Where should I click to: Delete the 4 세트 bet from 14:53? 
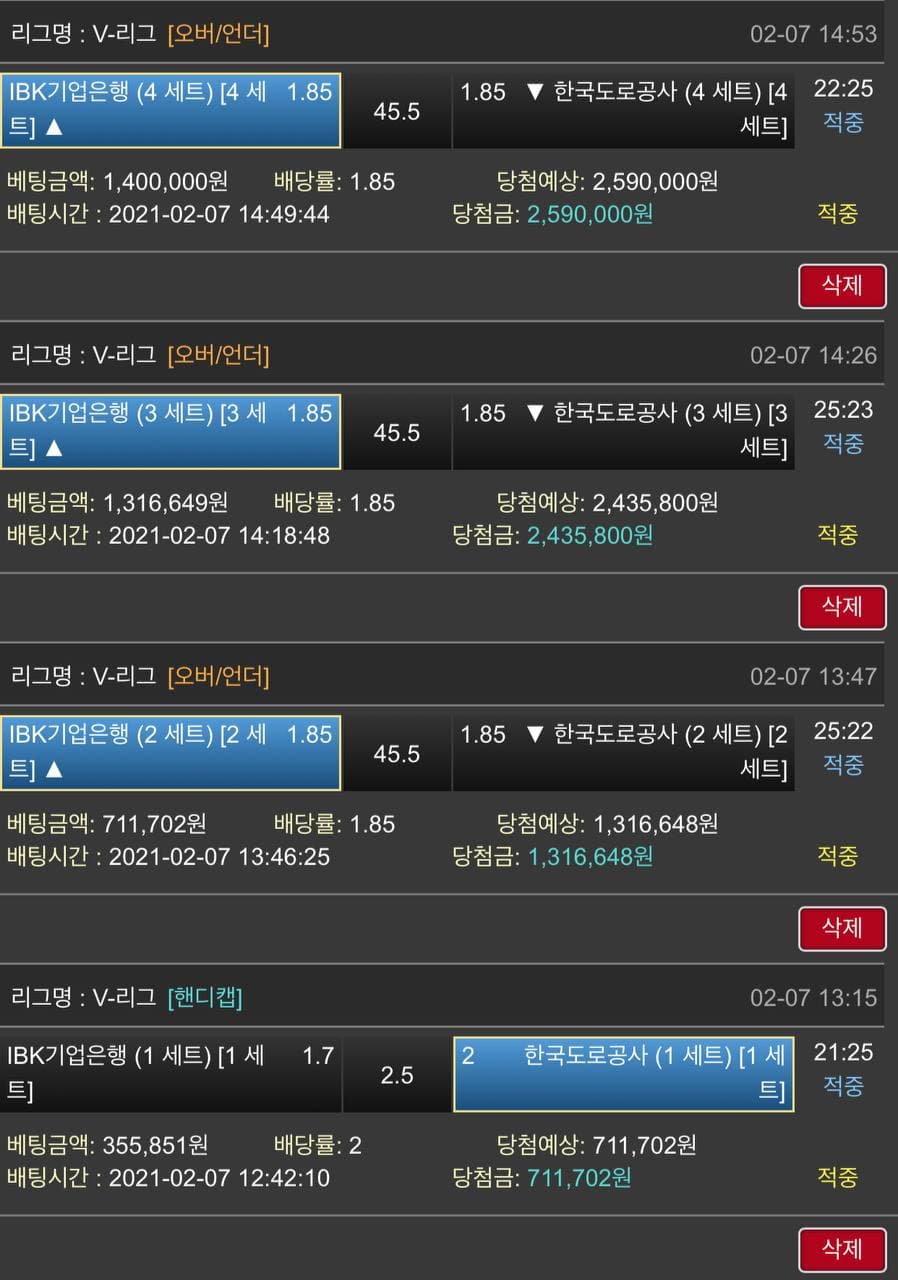tap(841, 286)
